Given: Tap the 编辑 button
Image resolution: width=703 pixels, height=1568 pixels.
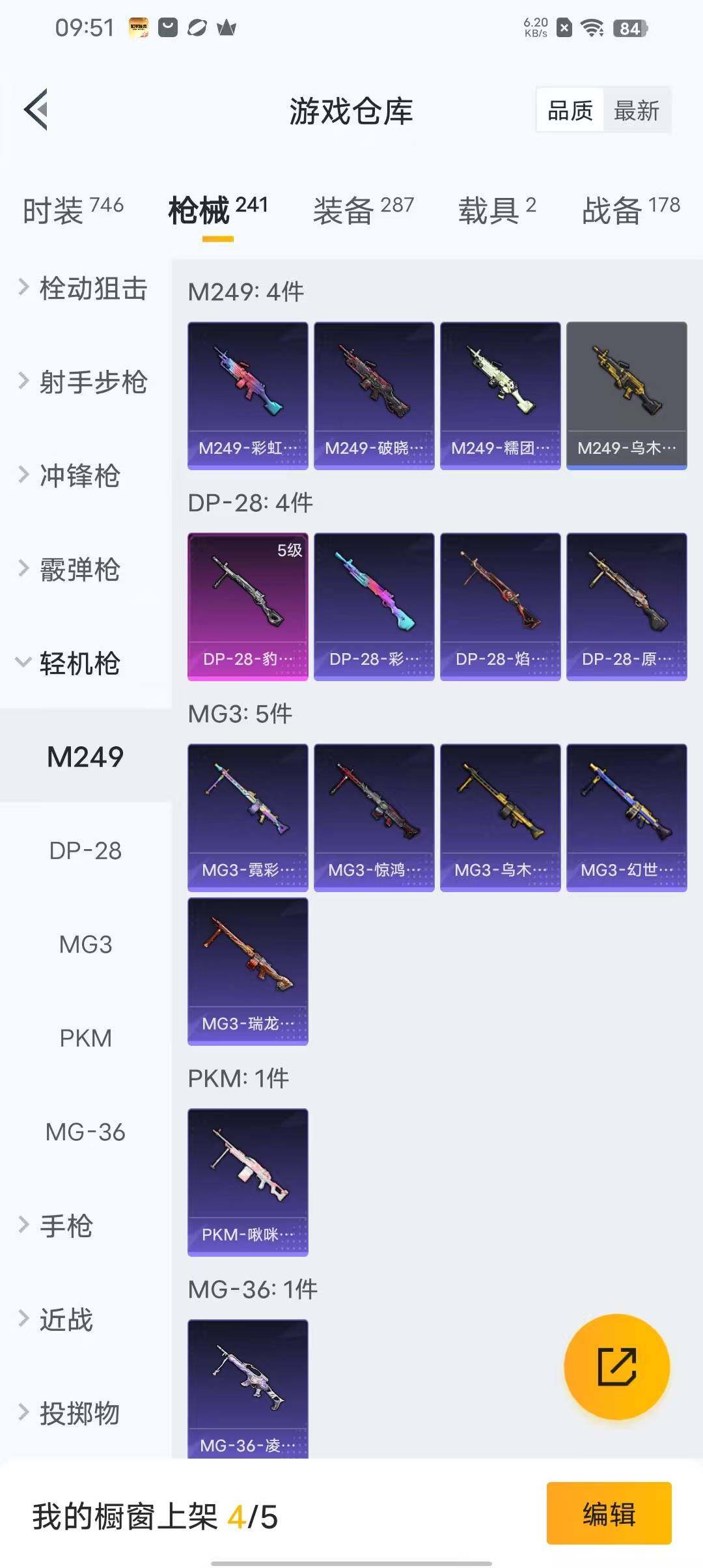Looking at the screenshot, I should pos(609,1513).
